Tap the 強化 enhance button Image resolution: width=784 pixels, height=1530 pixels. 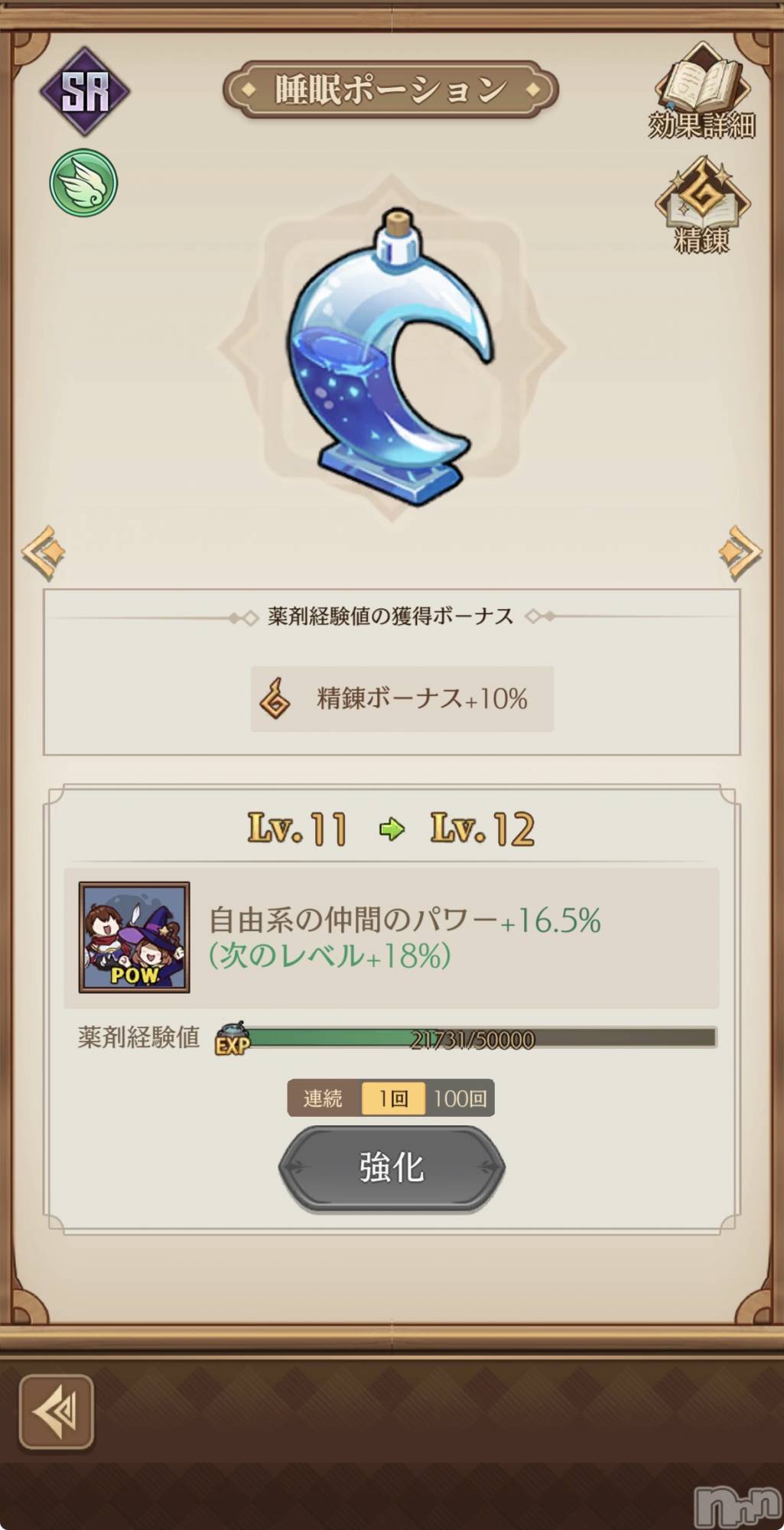(392, 1168)
